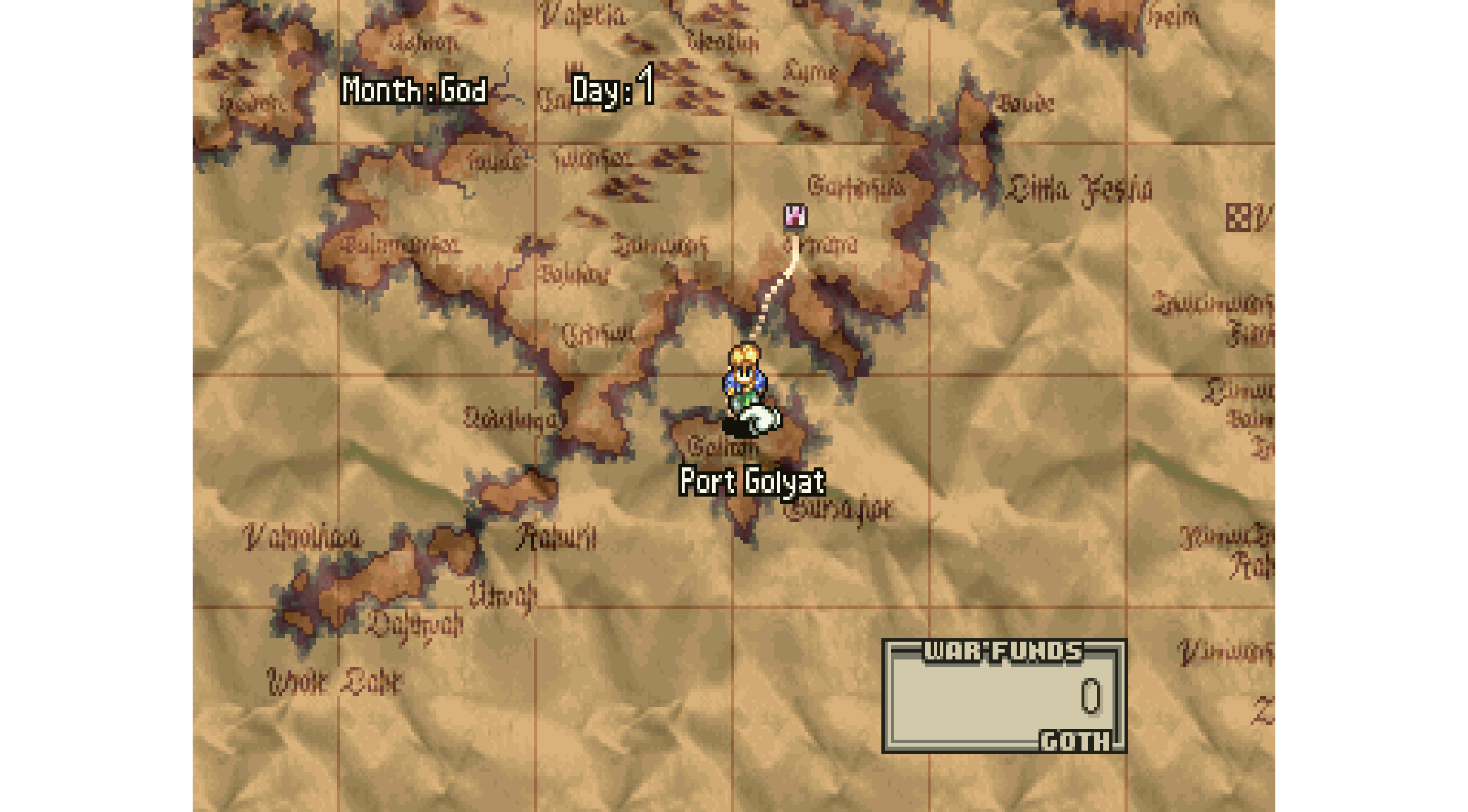The image size is (1468, 812).
Task: Select the castle marker north of Port Golyat
Action: 795,217
